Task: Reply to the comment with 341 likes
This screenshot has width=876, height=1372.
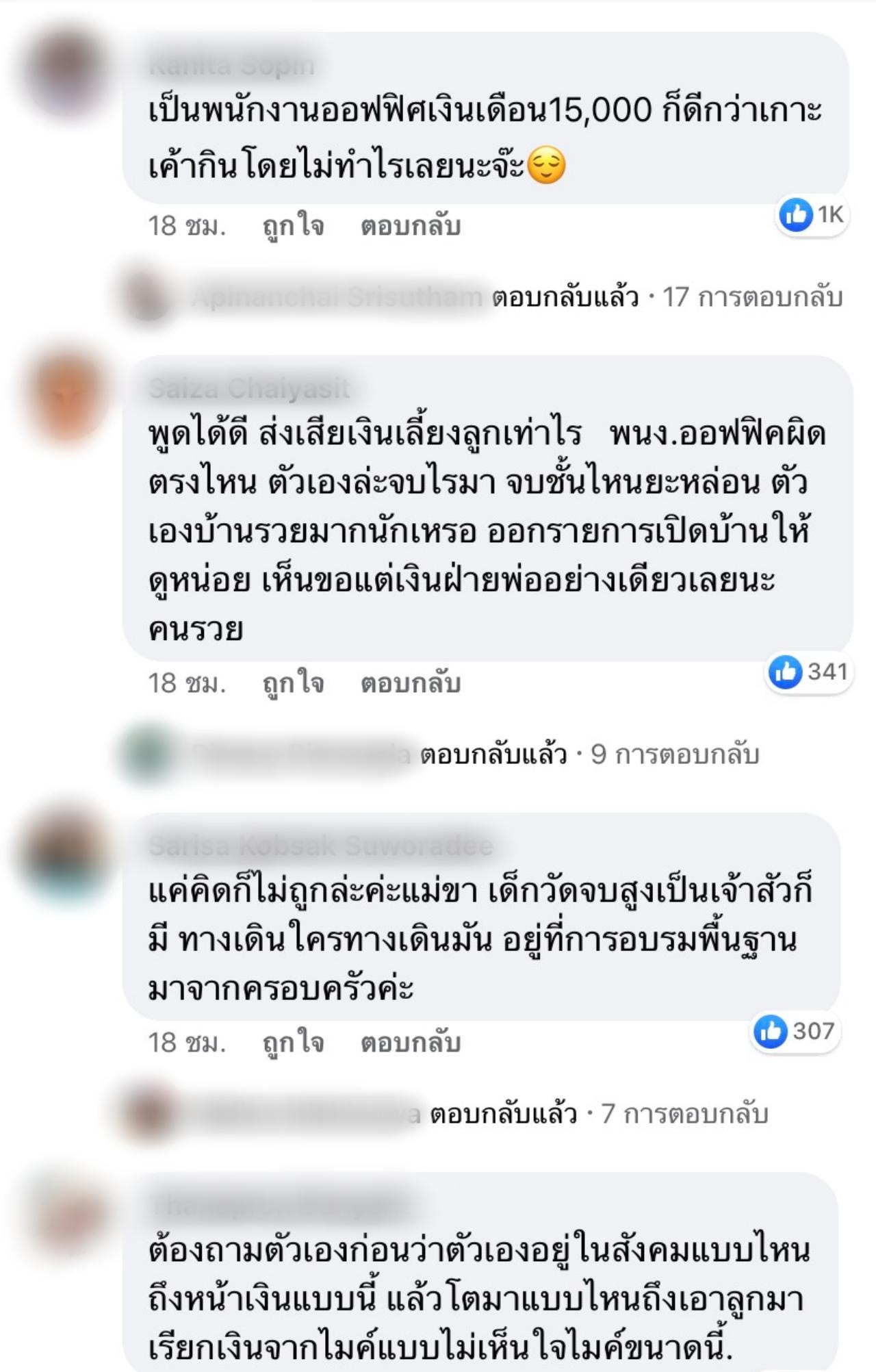Action: tap(410, 683)
